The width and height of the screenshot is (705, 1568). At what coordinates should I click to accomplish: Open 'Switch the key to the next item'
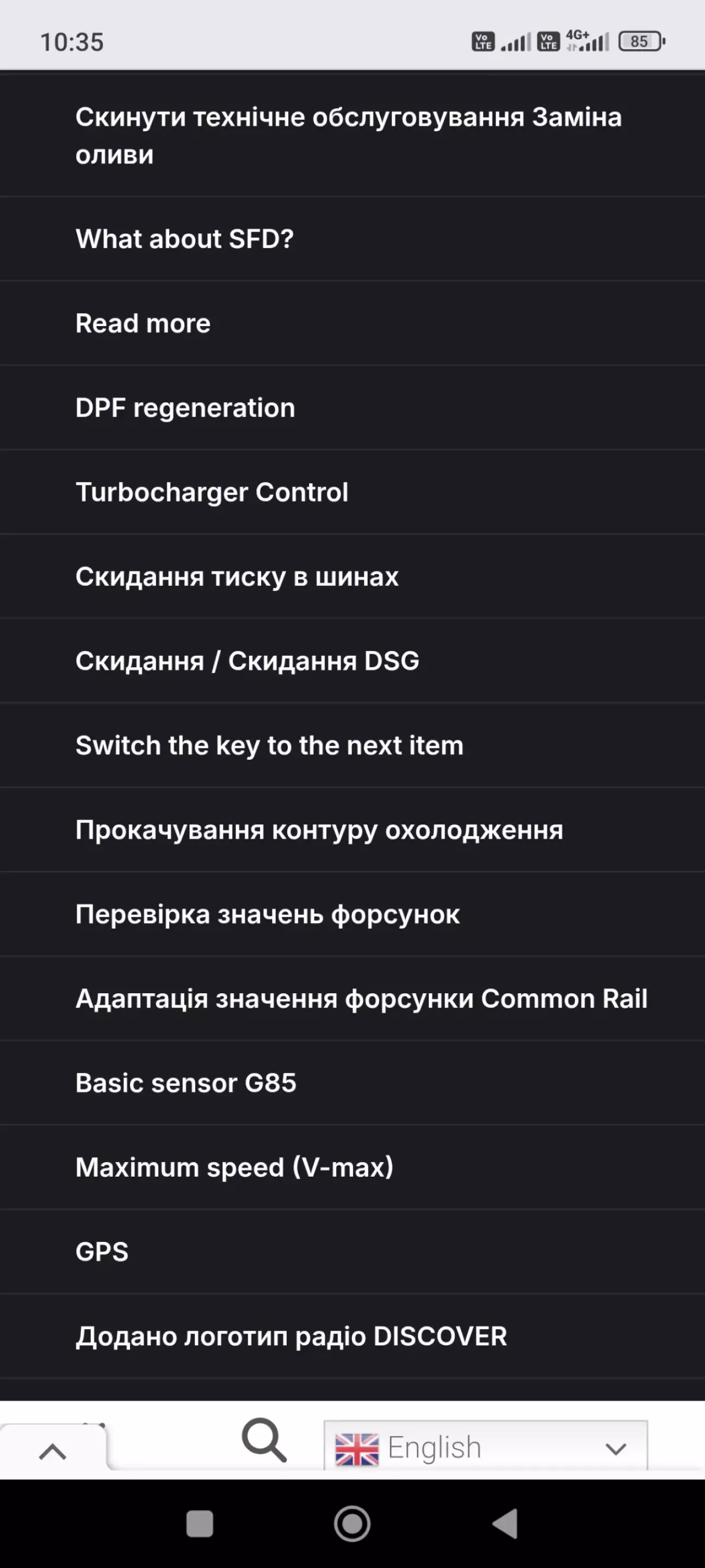[269, 746]
